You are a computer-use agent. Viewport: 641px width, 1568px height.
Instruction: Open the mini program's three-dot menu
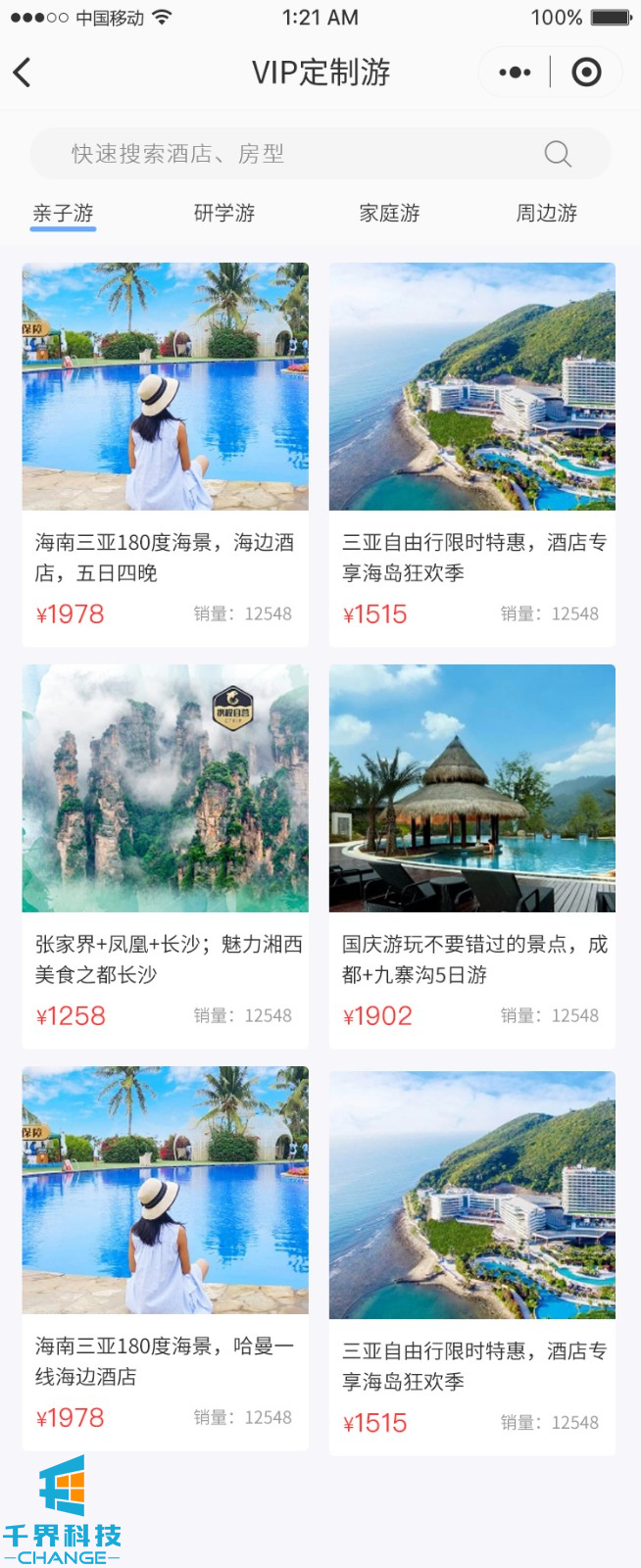[x=515, y=73]
